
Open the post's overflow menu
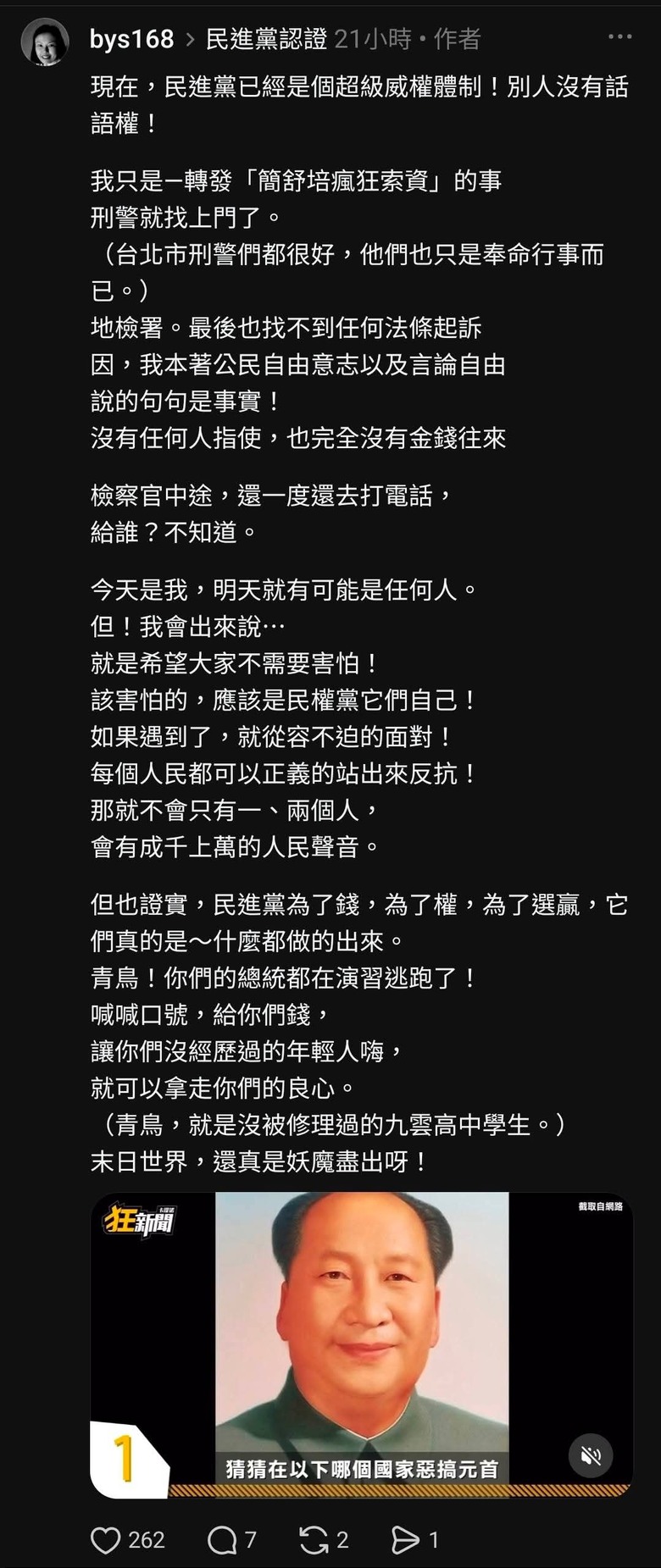[x=620, y=37]
